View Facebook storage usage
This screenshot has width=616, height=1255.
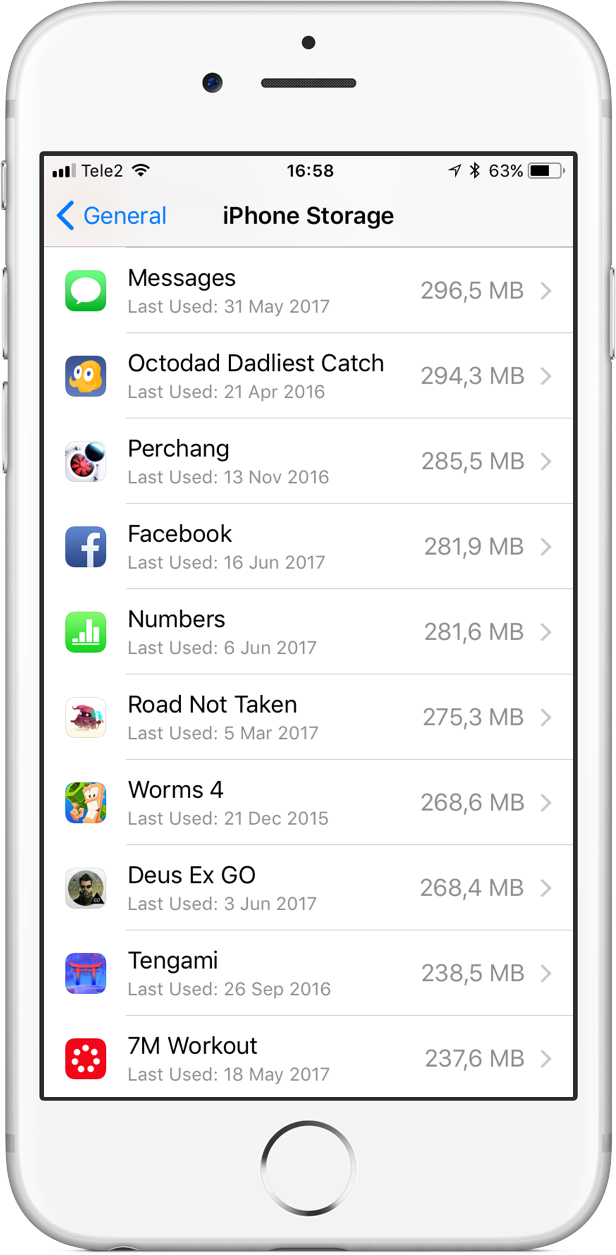coord(308,547)
